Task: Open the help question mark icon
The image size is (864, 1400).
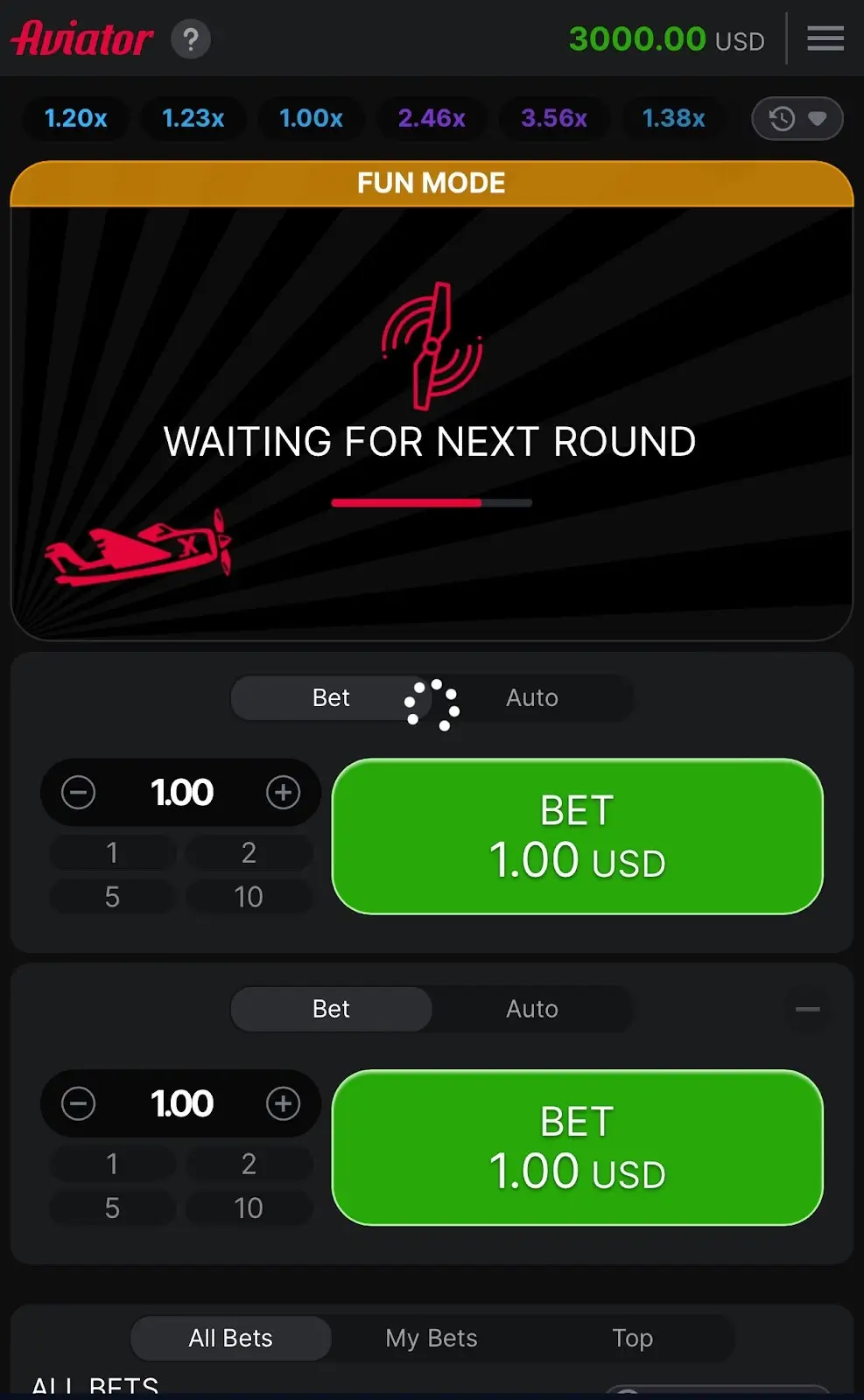Action: pyautogui.click(x=190, y=39)
